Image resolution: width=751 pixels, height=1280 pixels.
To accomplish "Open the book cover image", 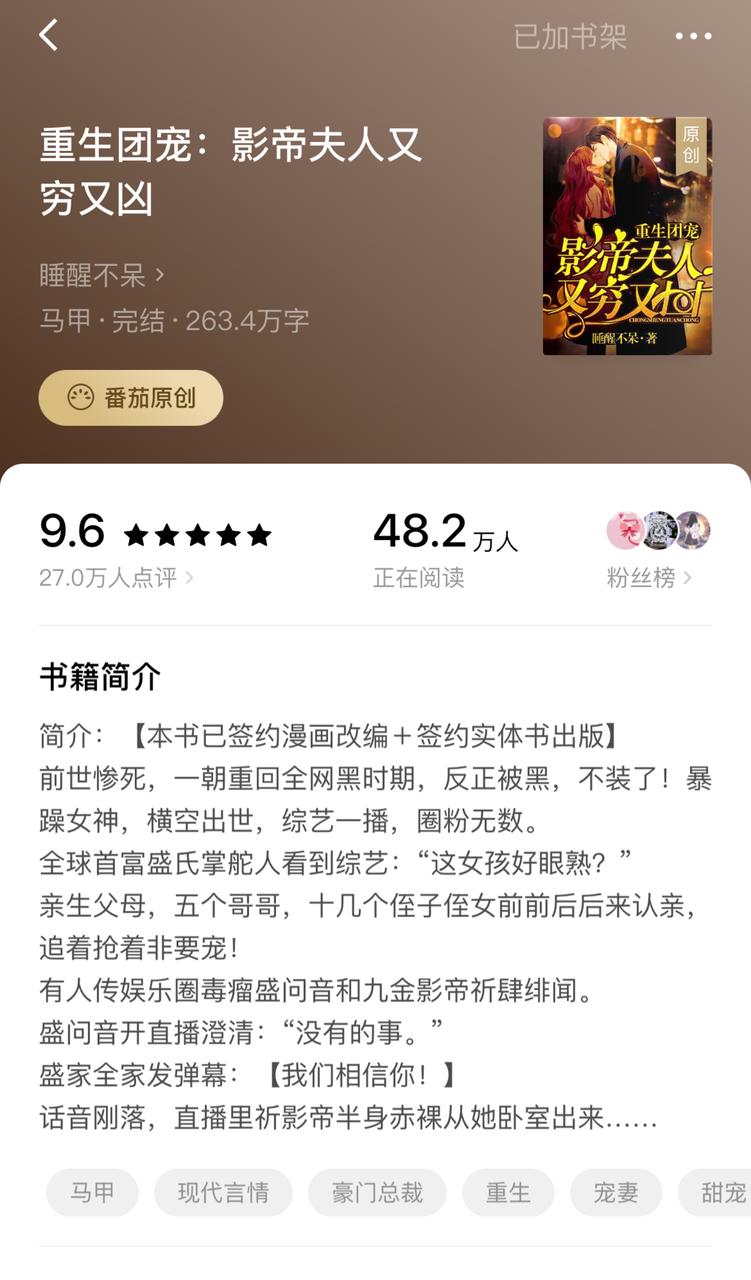I will [x=627, y=236].
